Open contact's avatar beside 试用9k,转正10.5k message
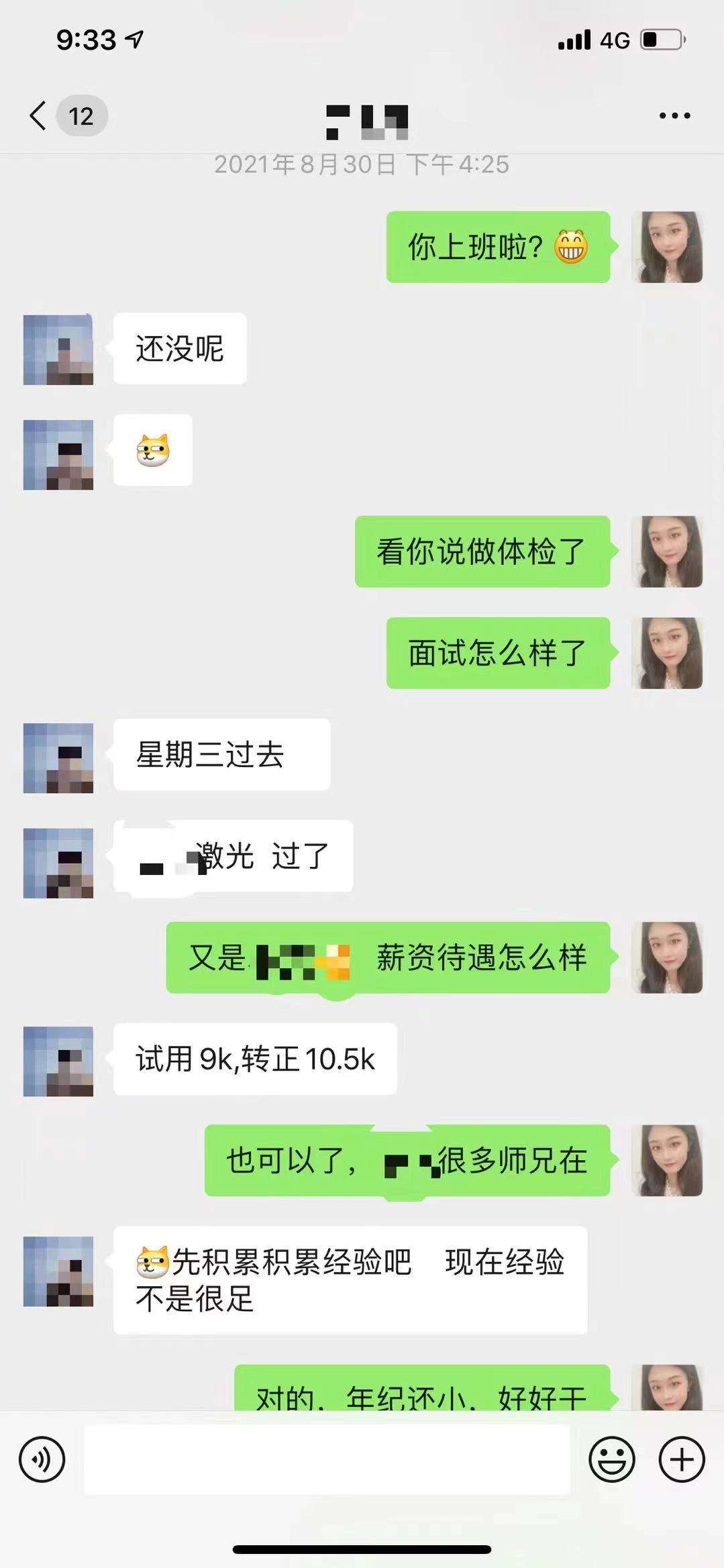724x1568 pixels. tap(58, 1061)
